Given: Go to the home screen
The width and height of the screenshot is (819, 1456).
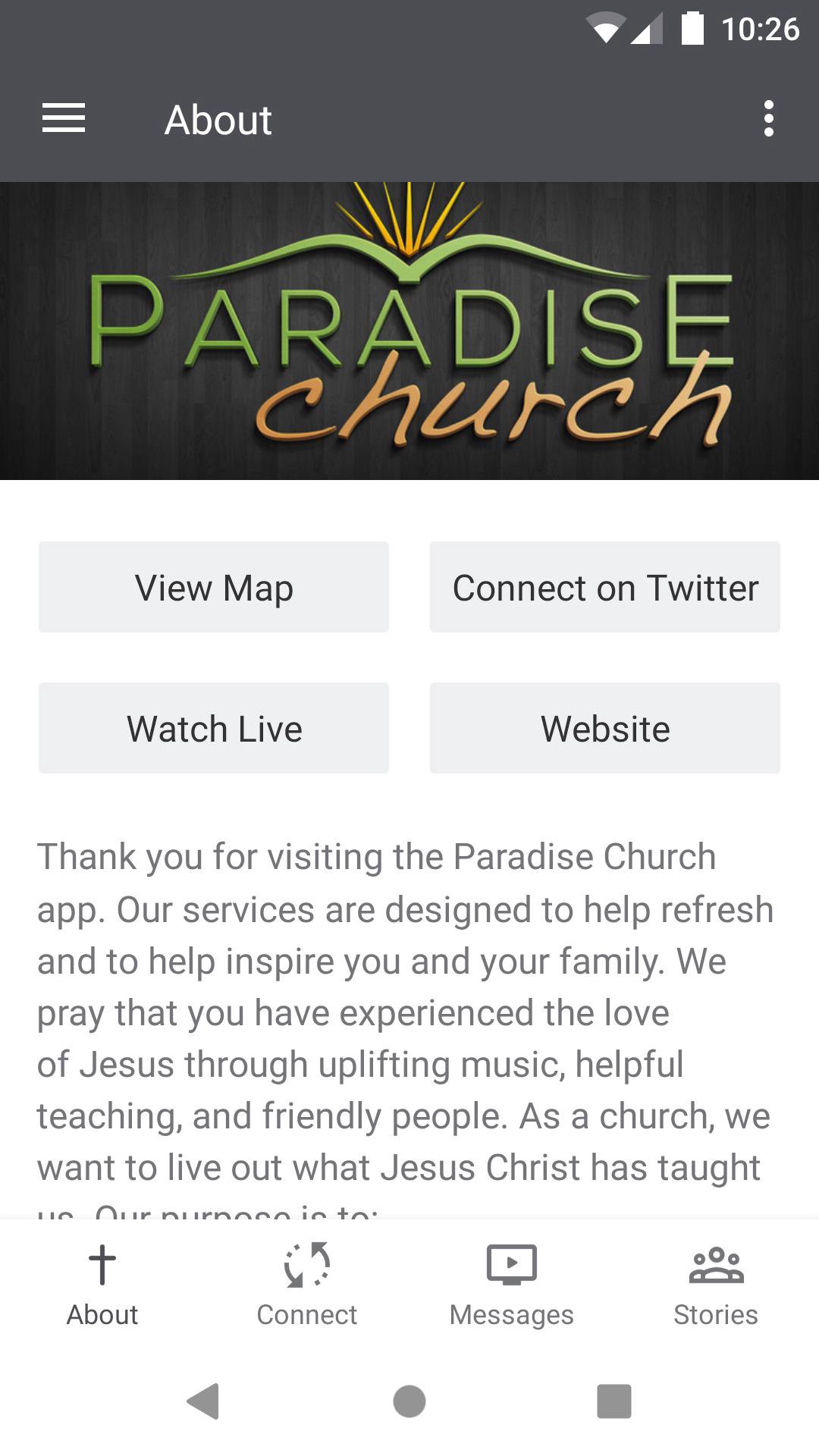Looking at the screenshot, I should coord(409,1401).
